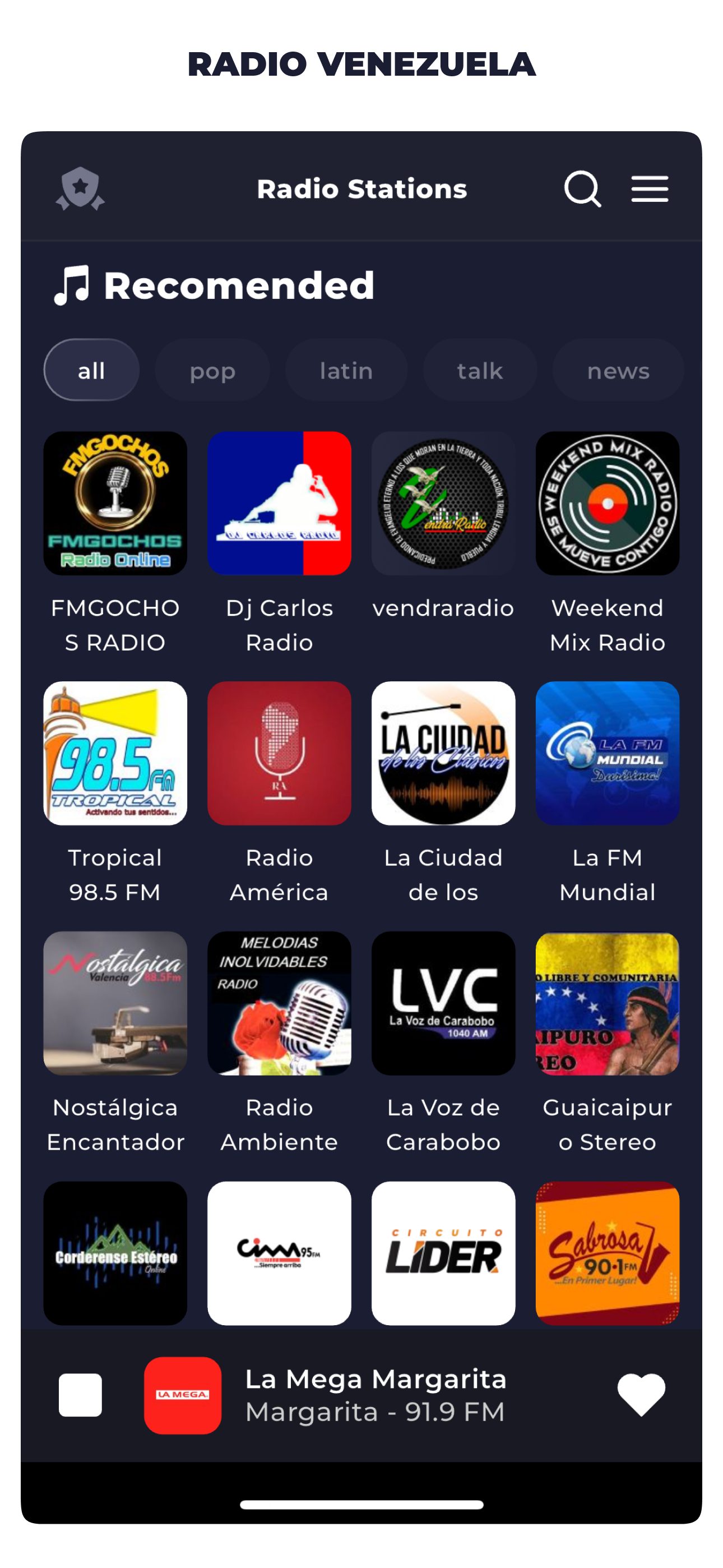Expand the Recomended section header
The image size is (723, 1568).
click(x=214, y=285)
